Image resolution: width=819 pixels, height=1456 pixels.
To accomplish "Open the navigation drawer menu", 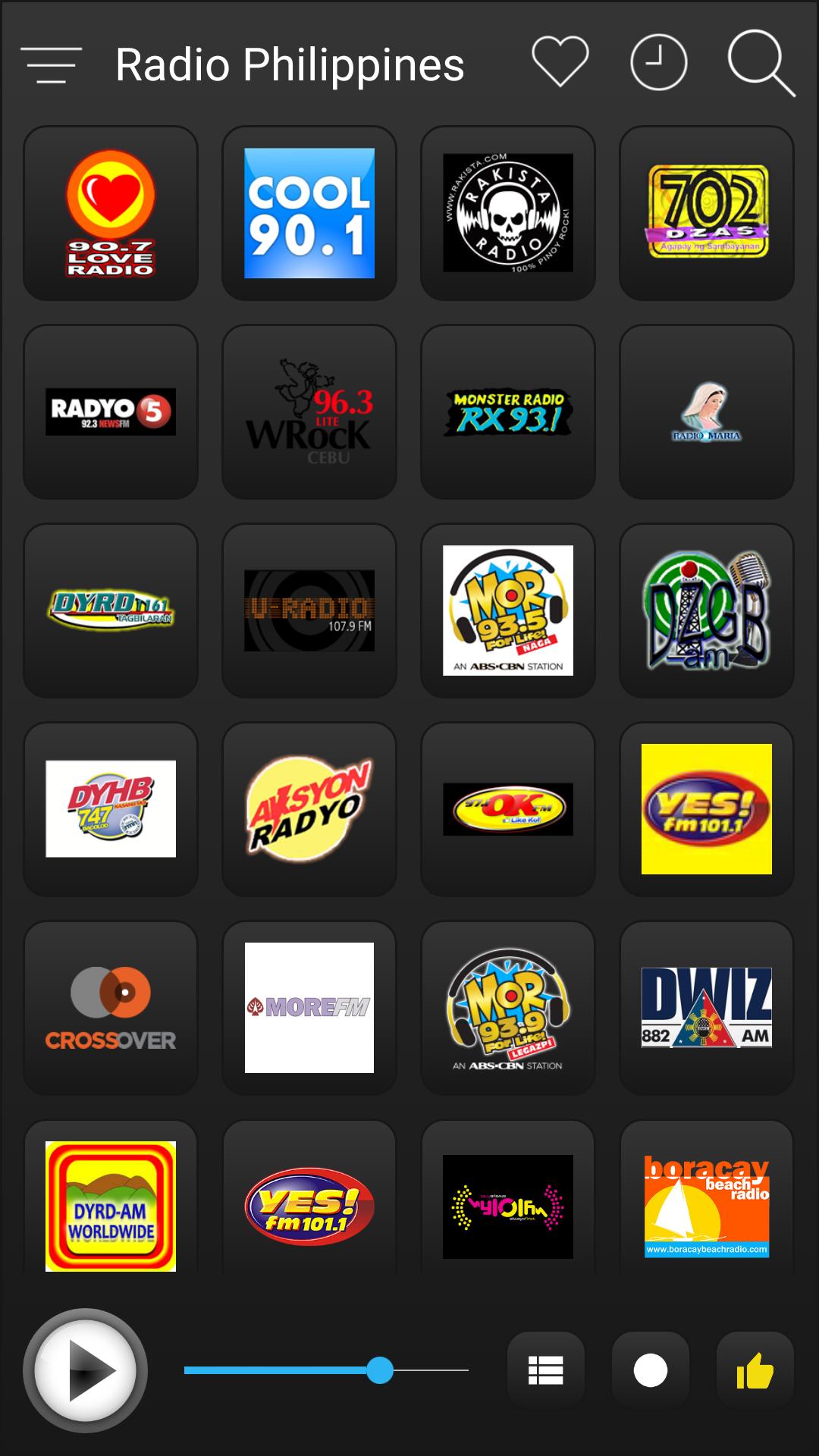I will (x=51, y=64).
